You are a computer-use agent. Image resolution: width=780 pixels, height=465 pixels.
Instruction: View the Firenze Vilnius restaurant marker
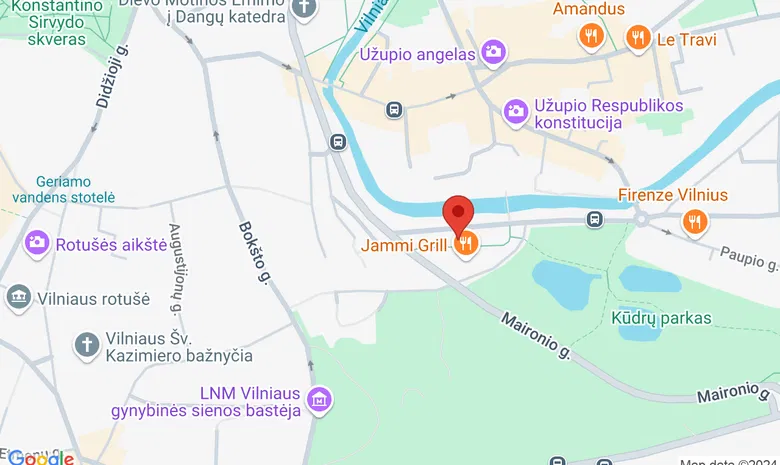pyautogui.click(x=694, y=221)
